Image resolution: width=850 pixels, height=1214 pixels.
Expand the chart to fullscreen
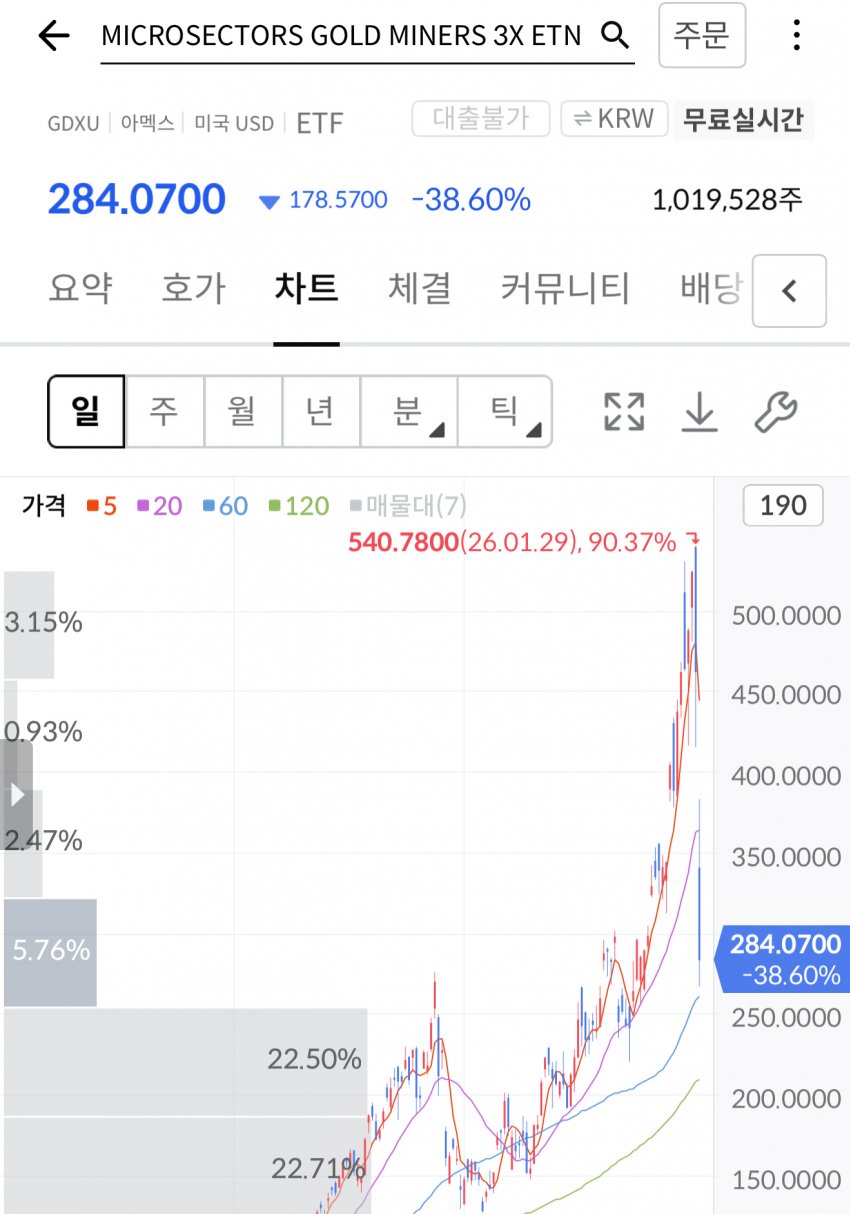pyautogui.click(x=624, y=411)
